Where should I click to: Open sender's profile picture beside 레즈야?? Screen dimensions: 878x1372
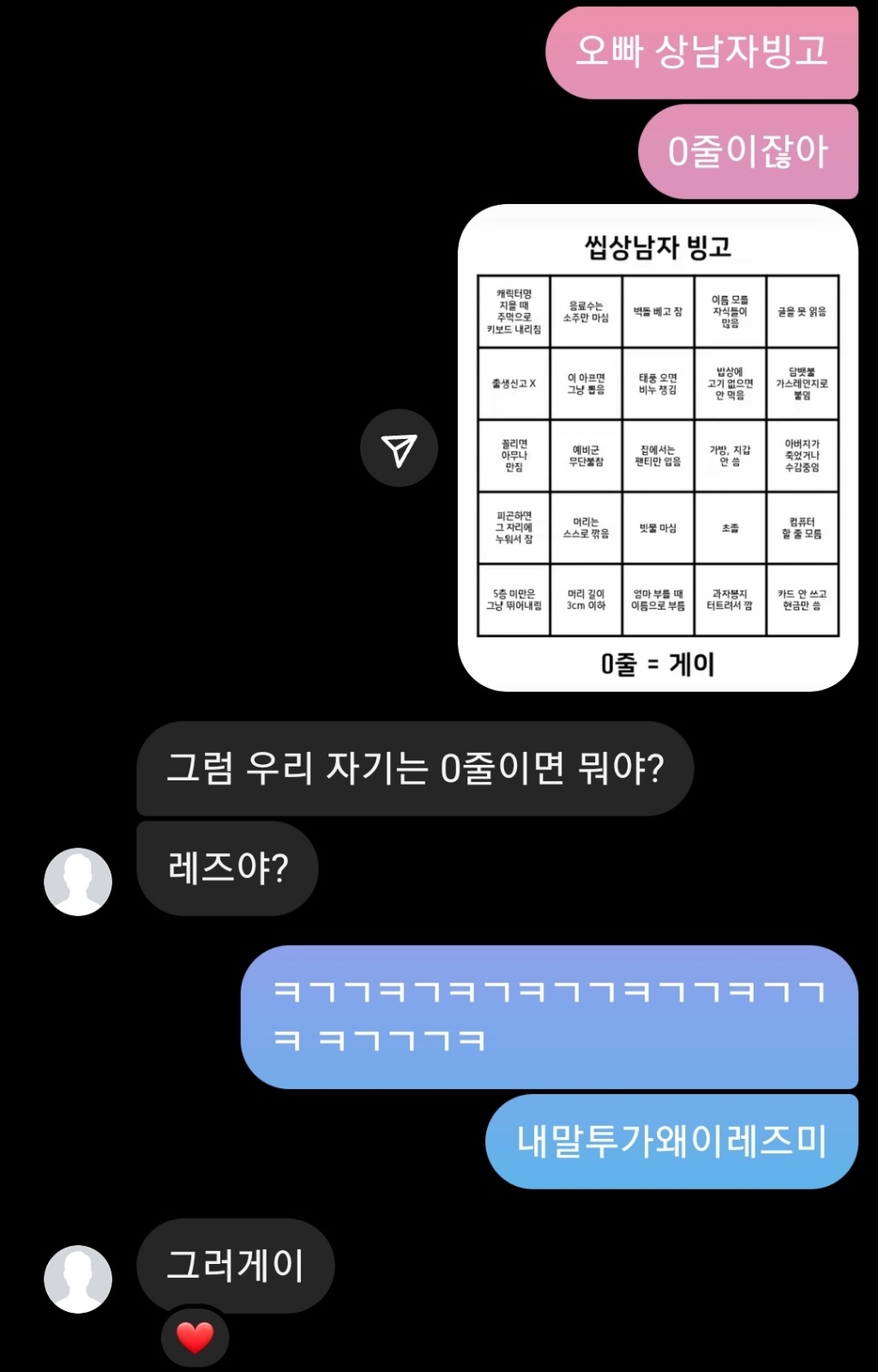coord(78,882)
